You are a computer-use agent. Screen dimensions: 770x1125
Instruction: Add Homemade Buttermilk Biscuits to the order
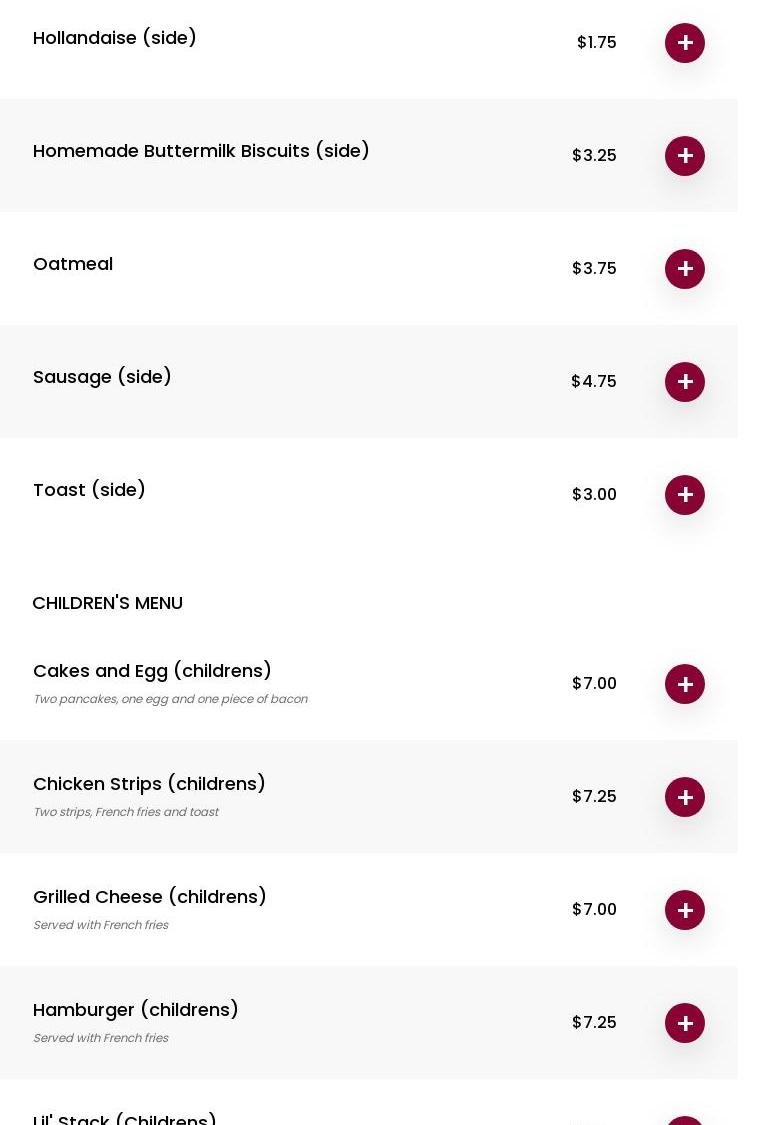click(685, 156)
